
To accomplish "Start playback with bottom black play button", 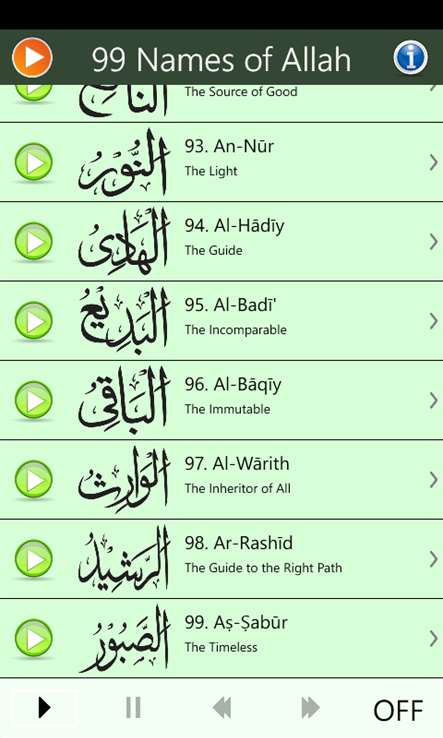I will click(x=44, y=707).
